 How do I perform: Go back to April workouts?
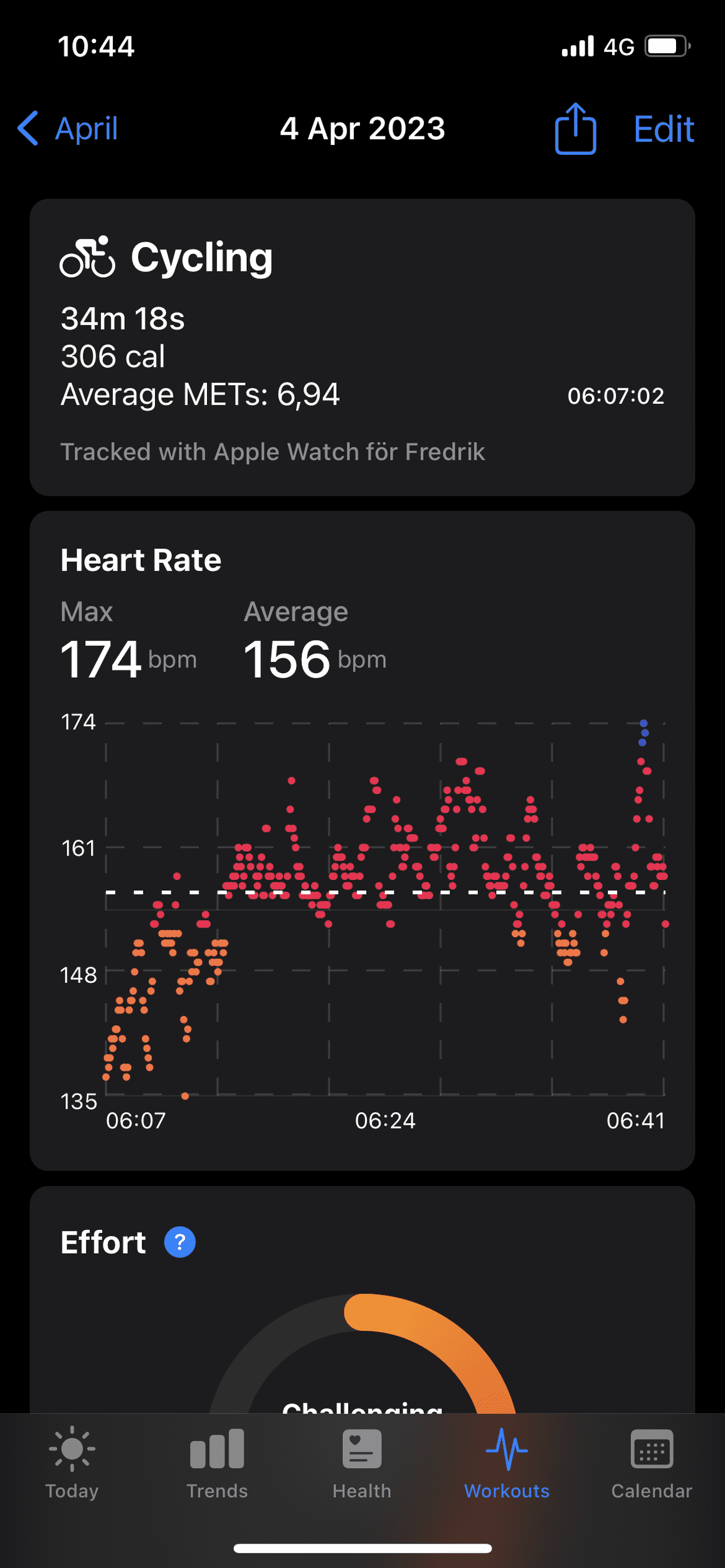68,129
